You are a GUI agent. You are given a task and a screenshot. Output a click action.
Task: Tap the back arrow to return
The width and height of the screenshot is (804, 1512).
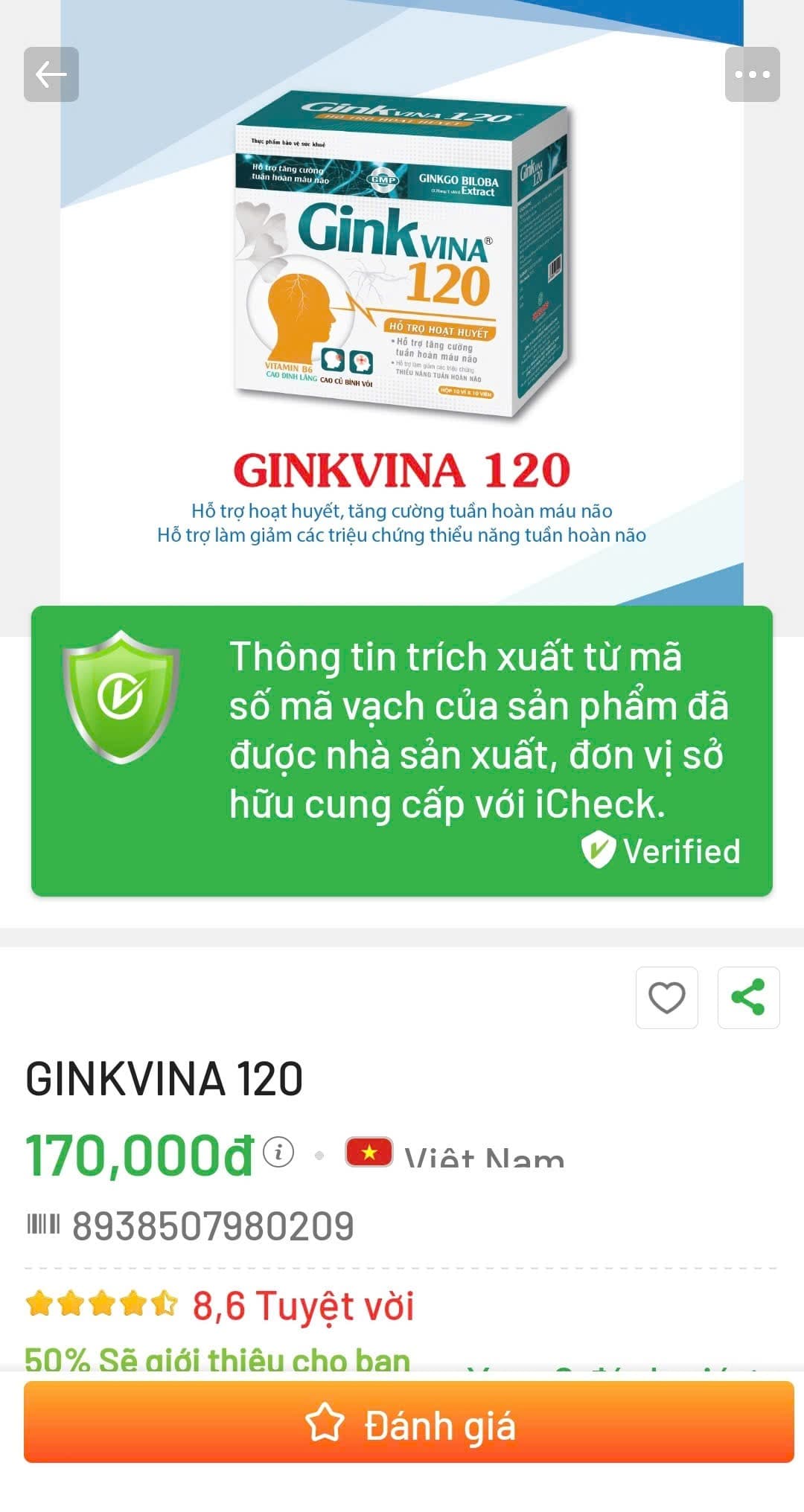(51, 74)
